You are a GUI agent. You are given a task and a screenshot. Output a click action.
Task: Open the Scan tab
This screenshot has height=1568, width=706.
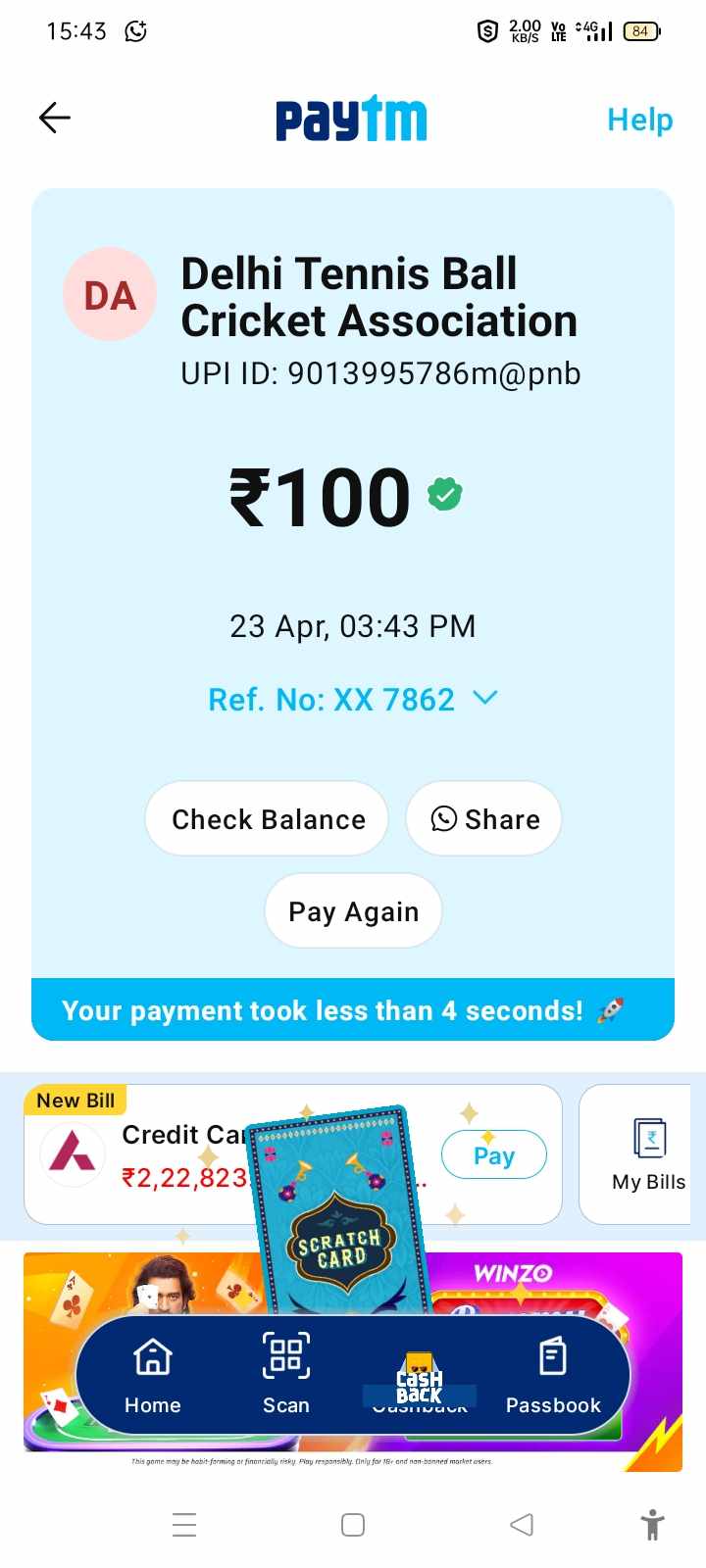coord(285,1376)
